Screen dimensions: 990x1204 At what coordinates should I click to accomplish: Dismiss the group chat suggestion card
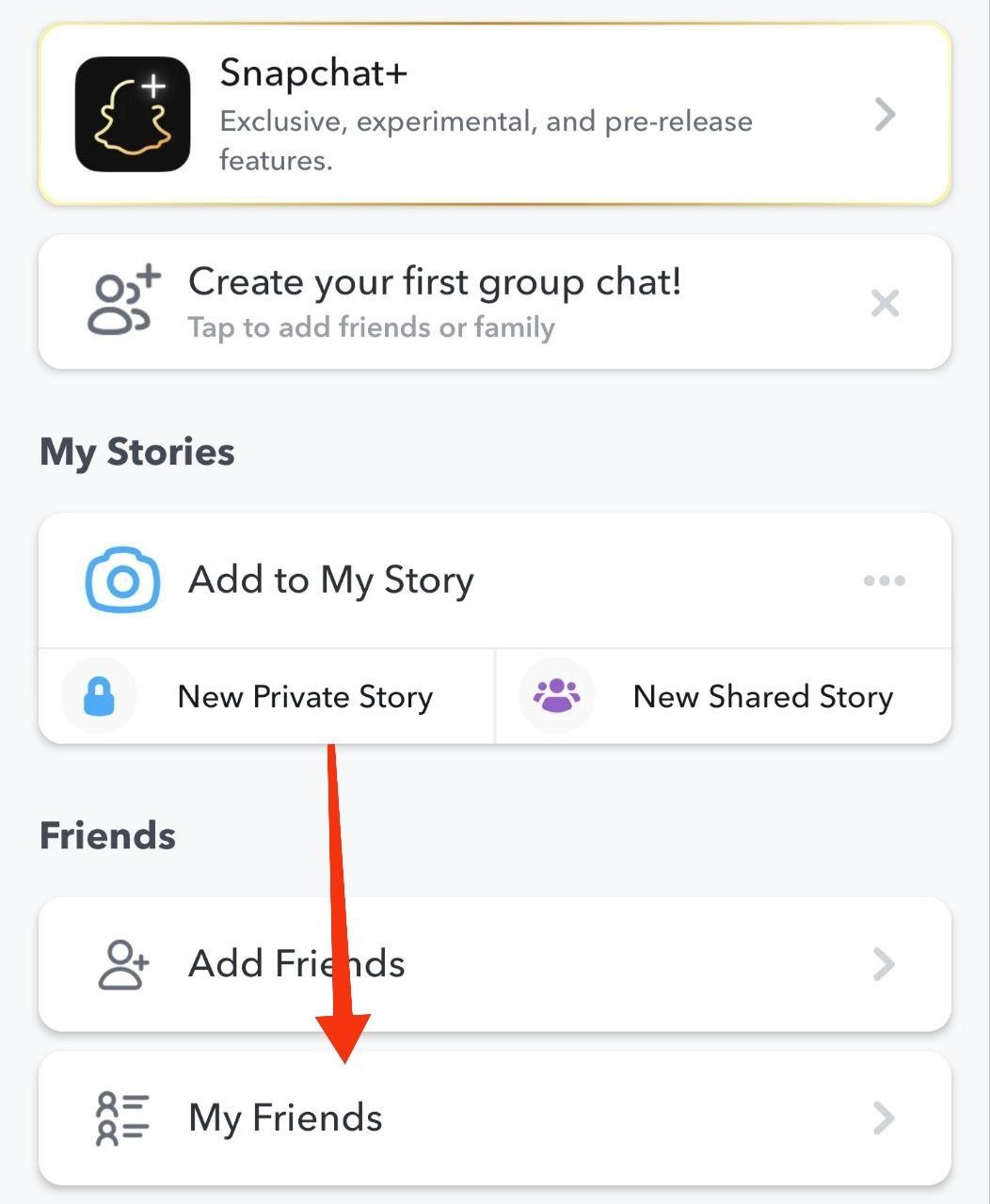pyautogui.click(x=884, y=303)
